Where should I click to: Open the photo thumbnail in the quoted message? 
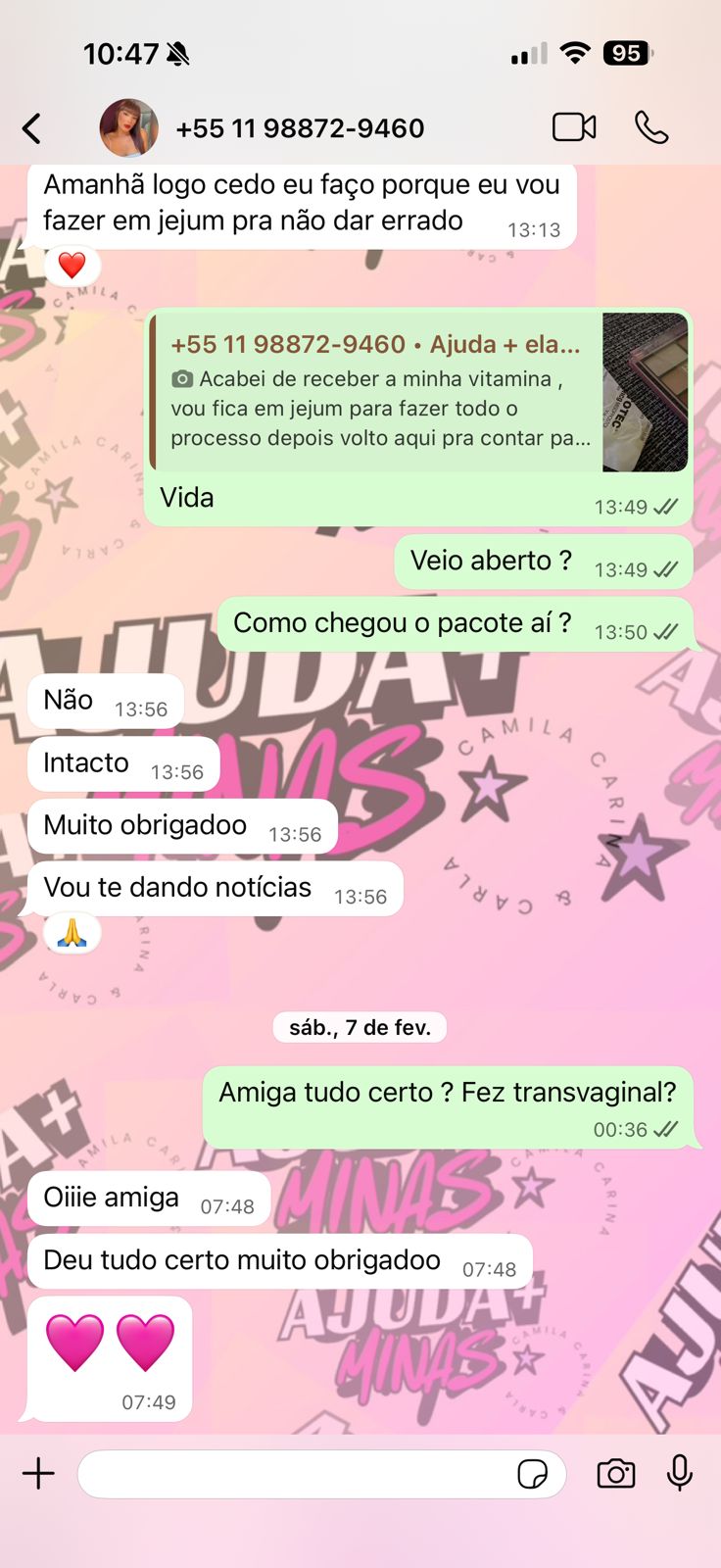642,392
